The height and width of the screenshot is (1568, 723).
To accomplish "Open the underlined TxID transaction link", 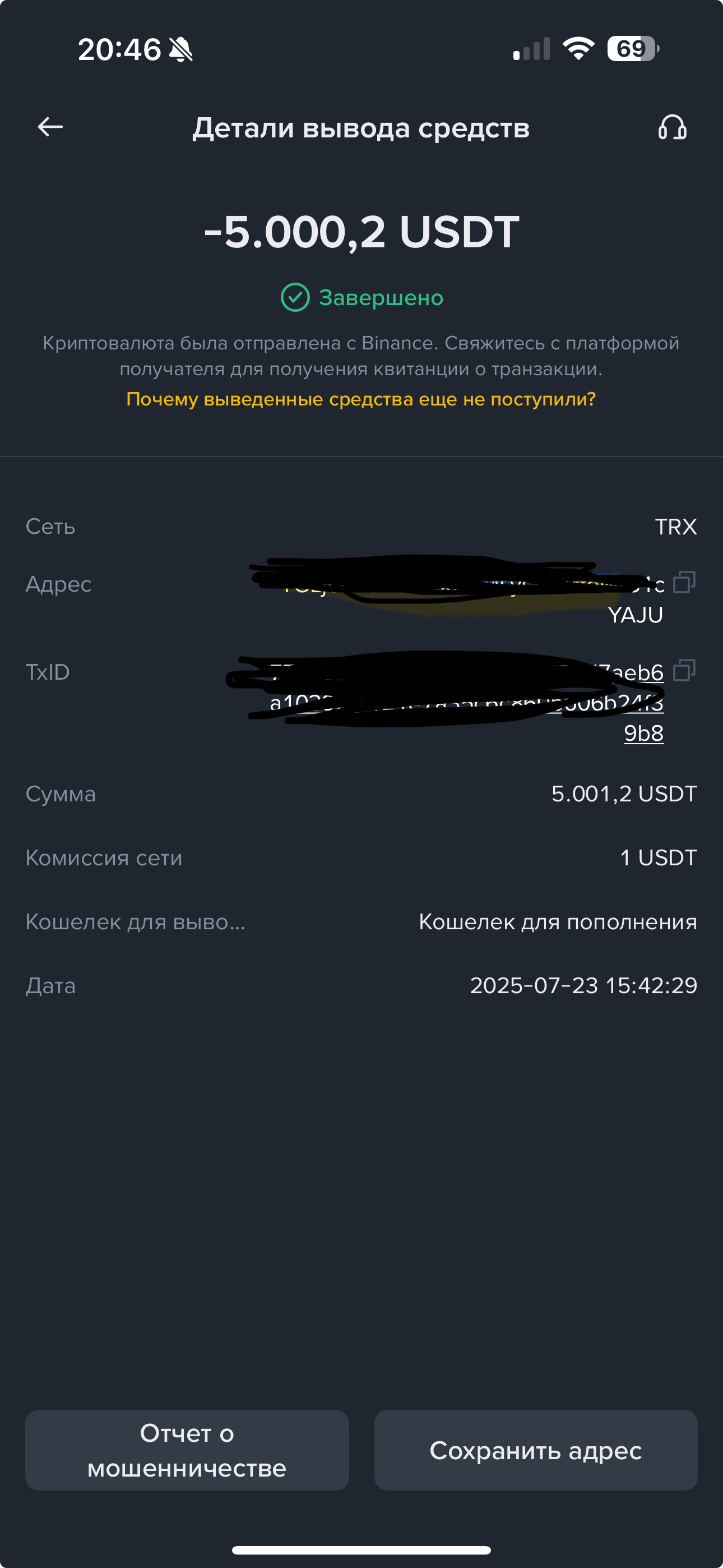I will click(466, 703).
